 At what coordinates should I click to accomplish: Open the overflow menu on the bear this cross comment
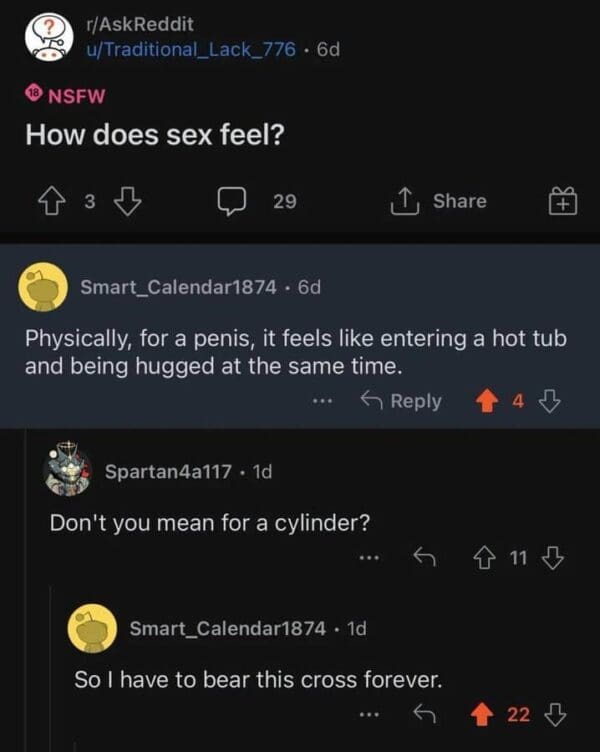pyautogui.click(x=369, y=714)
